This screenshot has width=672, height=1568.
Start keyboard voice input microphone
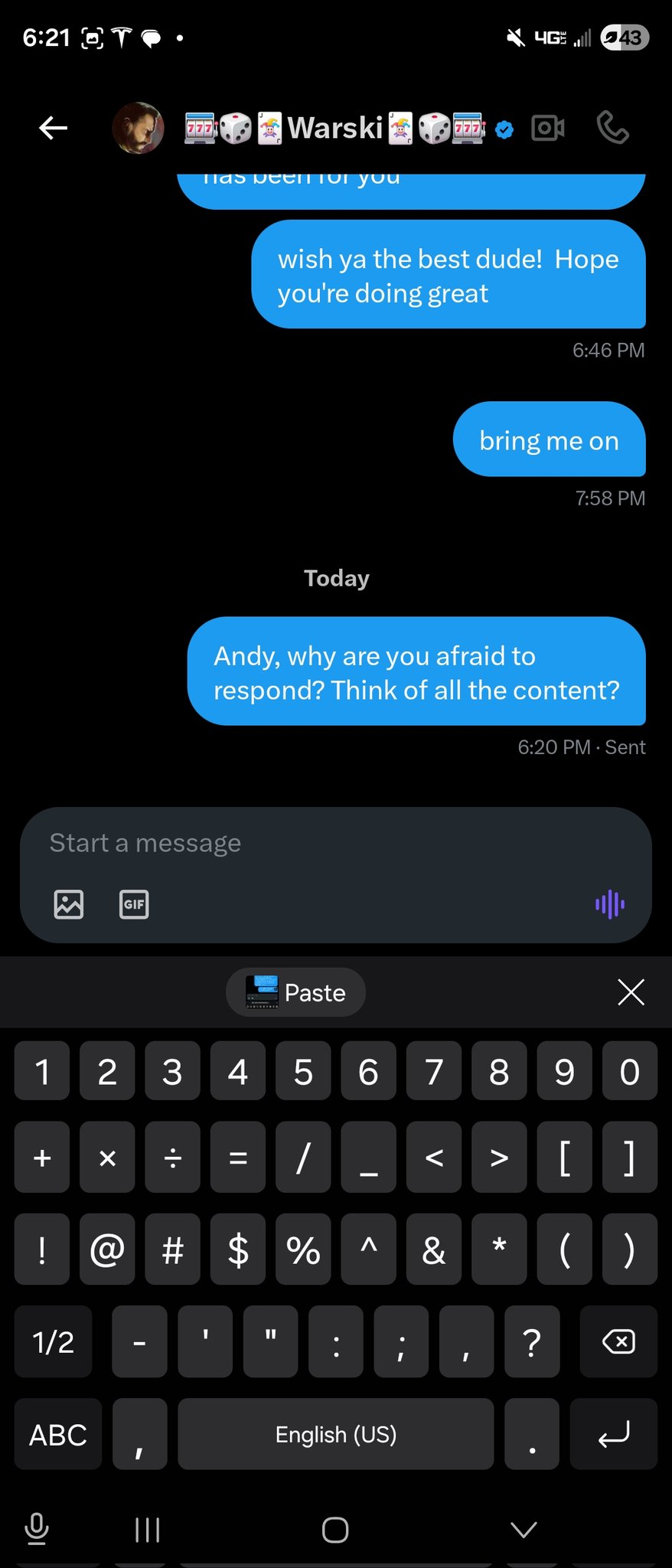click(37, 1528)
